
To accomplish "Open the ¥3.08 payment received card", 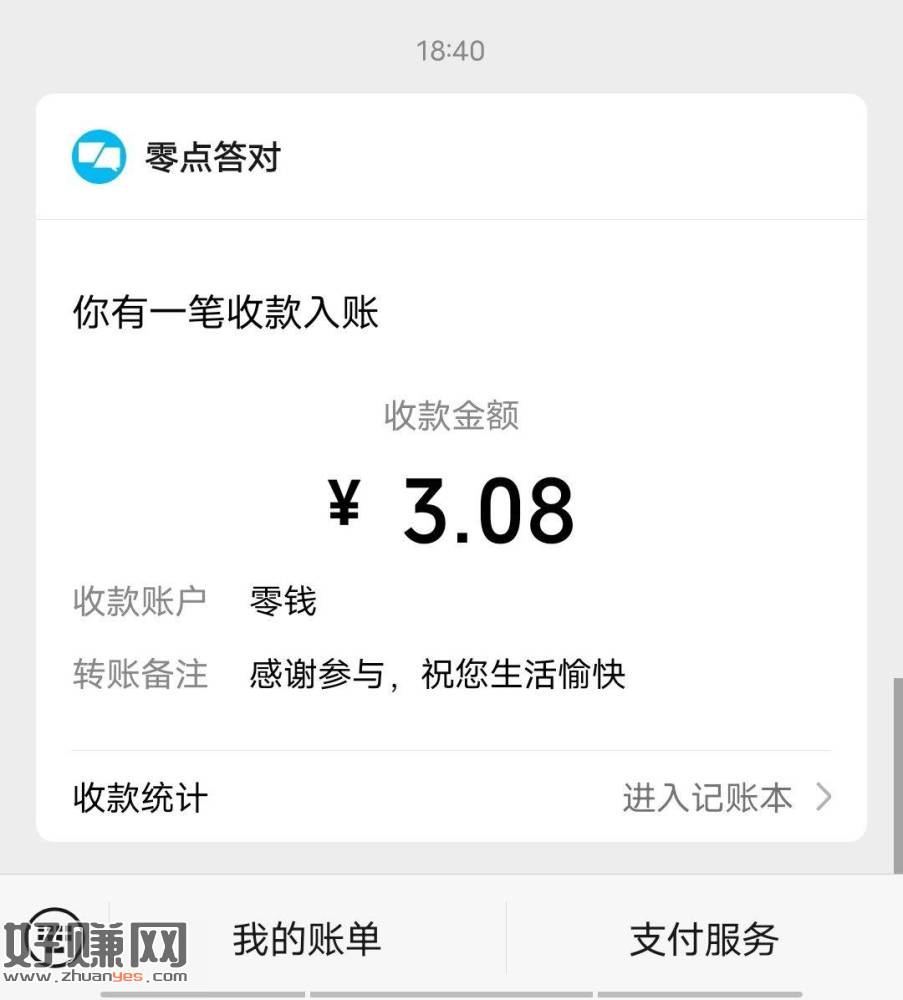I will pos(451,510).
